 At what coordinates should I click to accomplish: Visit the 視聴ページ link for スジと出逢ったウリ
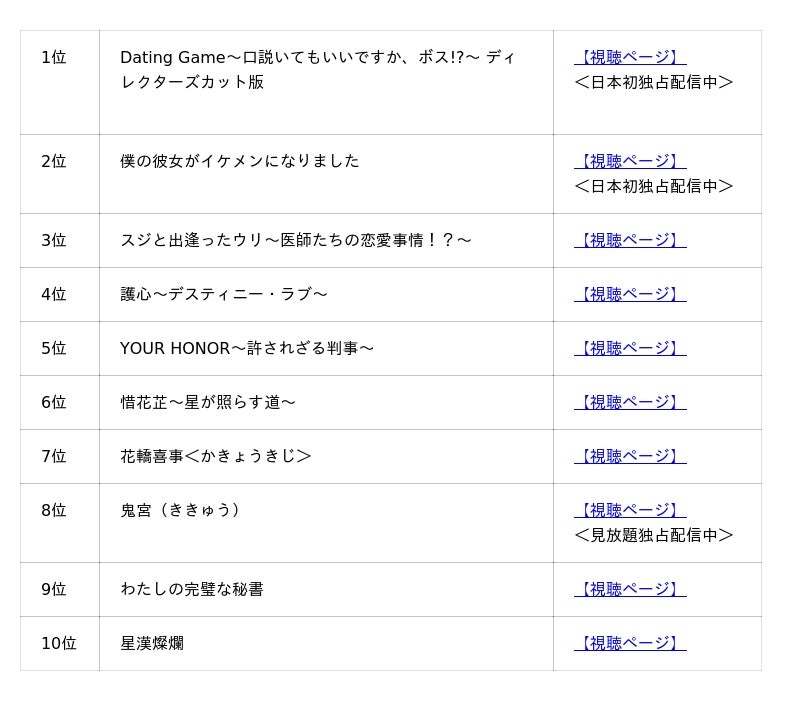tap(630, 240)
